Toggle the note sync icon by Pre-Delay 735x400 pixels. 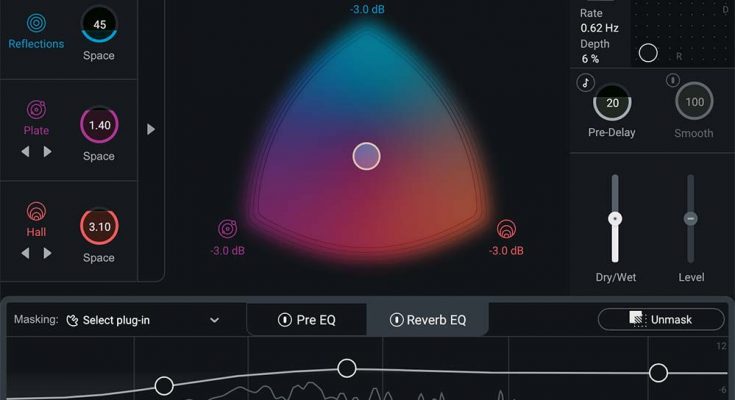[585, 81]
